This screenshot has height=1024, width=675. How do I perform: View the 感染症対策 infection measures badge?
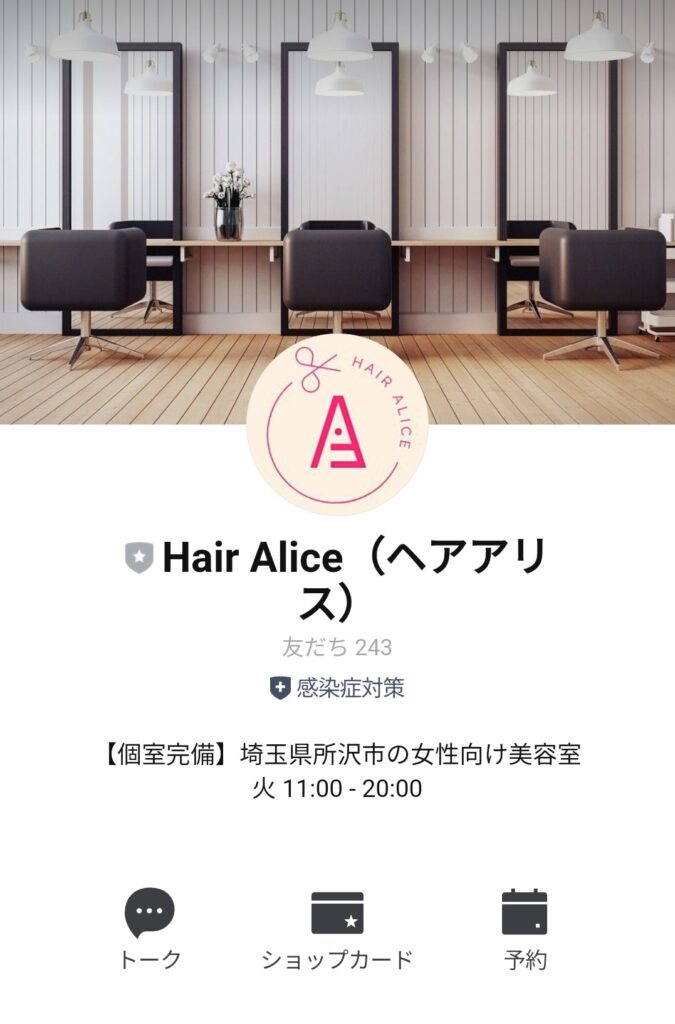[337, 688]
